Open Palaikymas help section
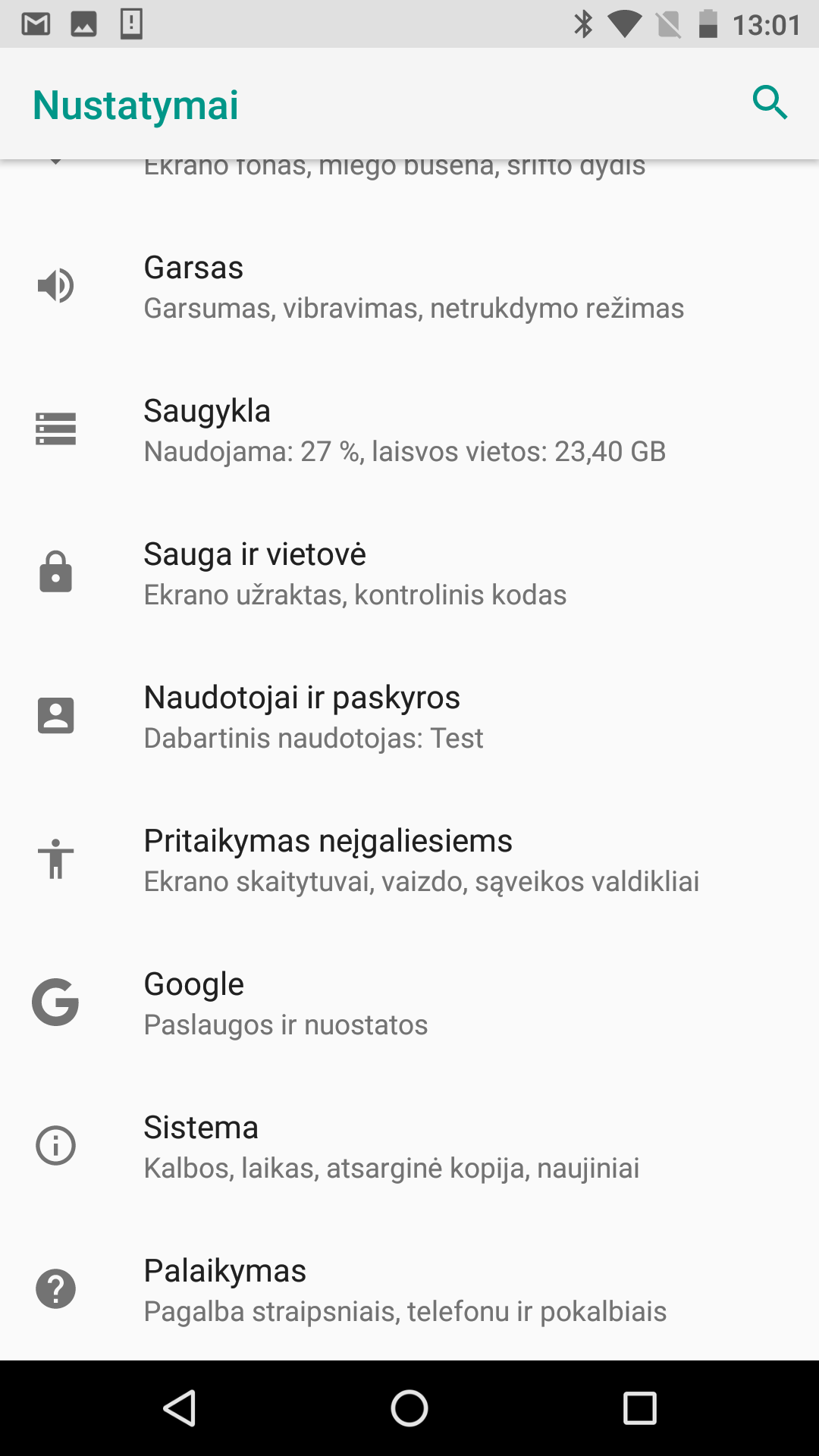819x1456 pixels. tap(409, 1290)
